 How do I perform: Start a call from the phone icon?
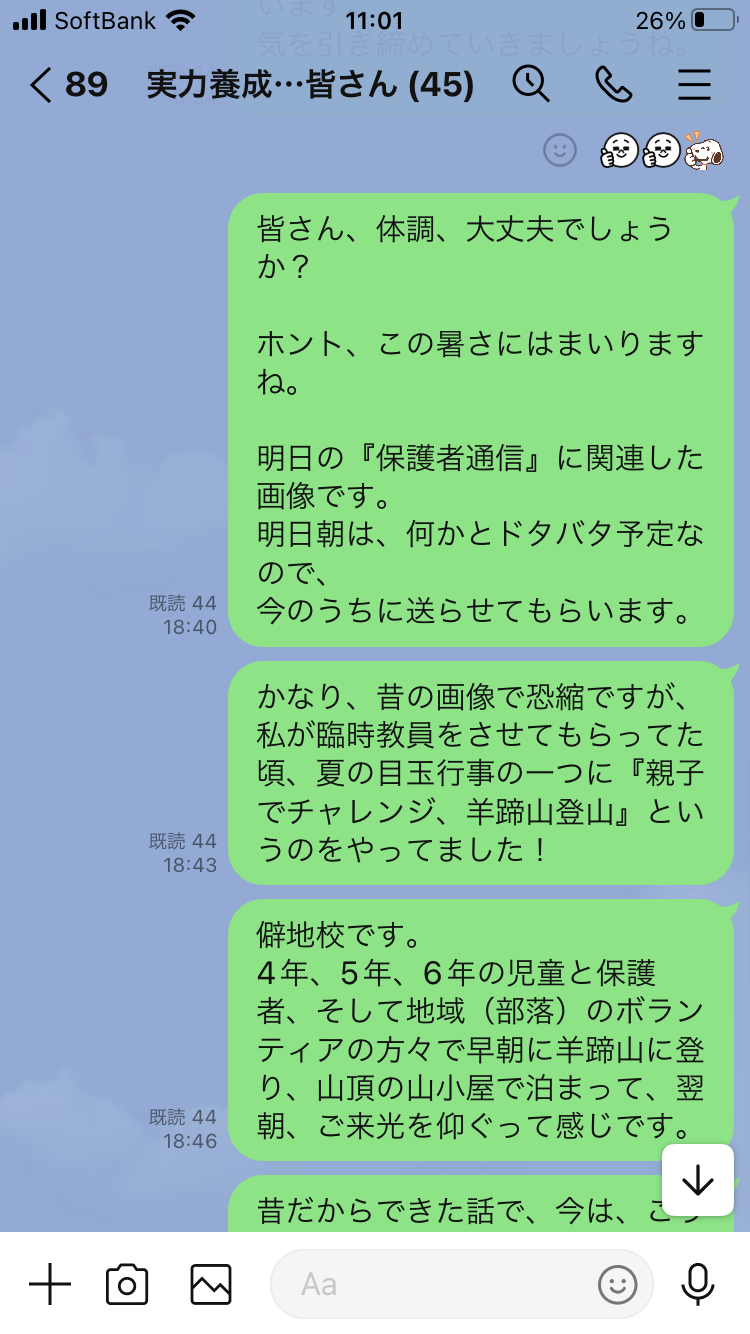coord(613,85)
